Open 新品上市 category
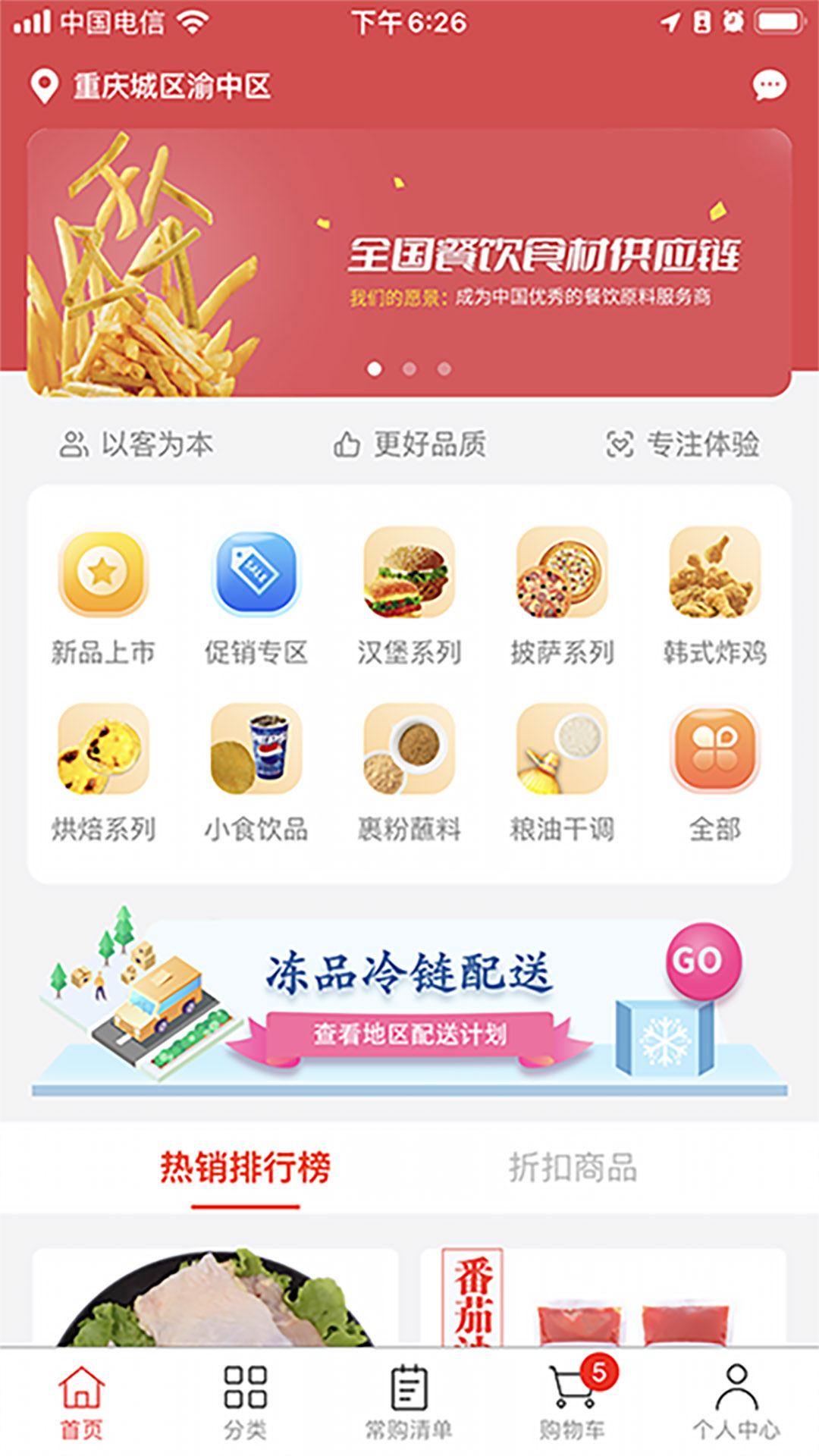 click(103, 597)
